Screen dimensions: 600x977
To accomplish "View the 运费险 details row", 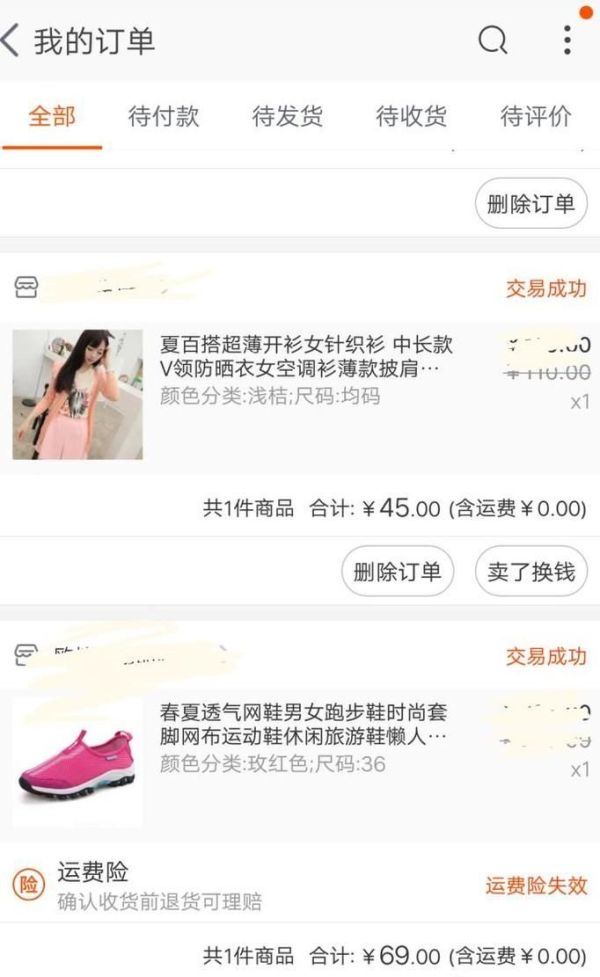I will click(300, 886).
